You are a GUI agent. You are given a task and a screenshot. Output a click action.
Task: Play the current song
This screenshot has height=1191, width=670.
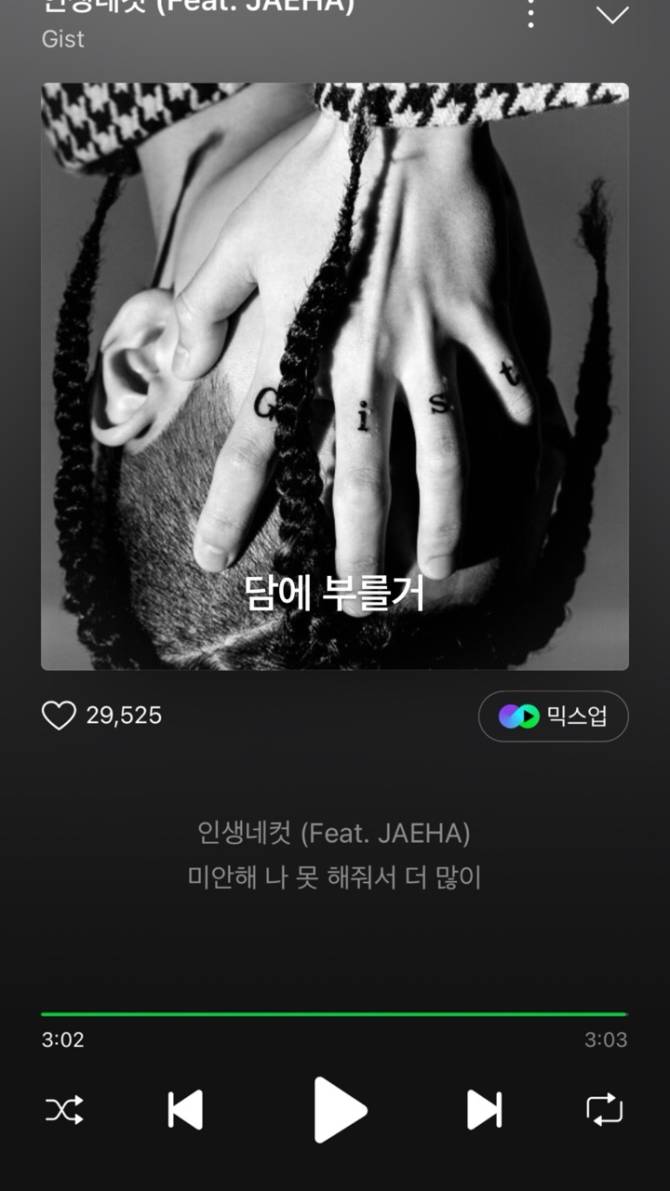tap(340, 1110)
